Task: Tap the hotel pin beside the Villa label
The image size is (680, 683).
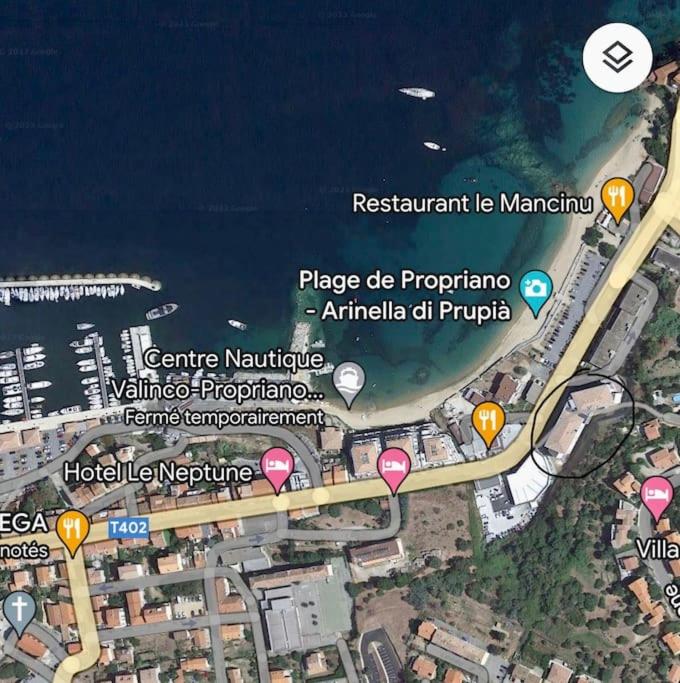Action: 656,495
